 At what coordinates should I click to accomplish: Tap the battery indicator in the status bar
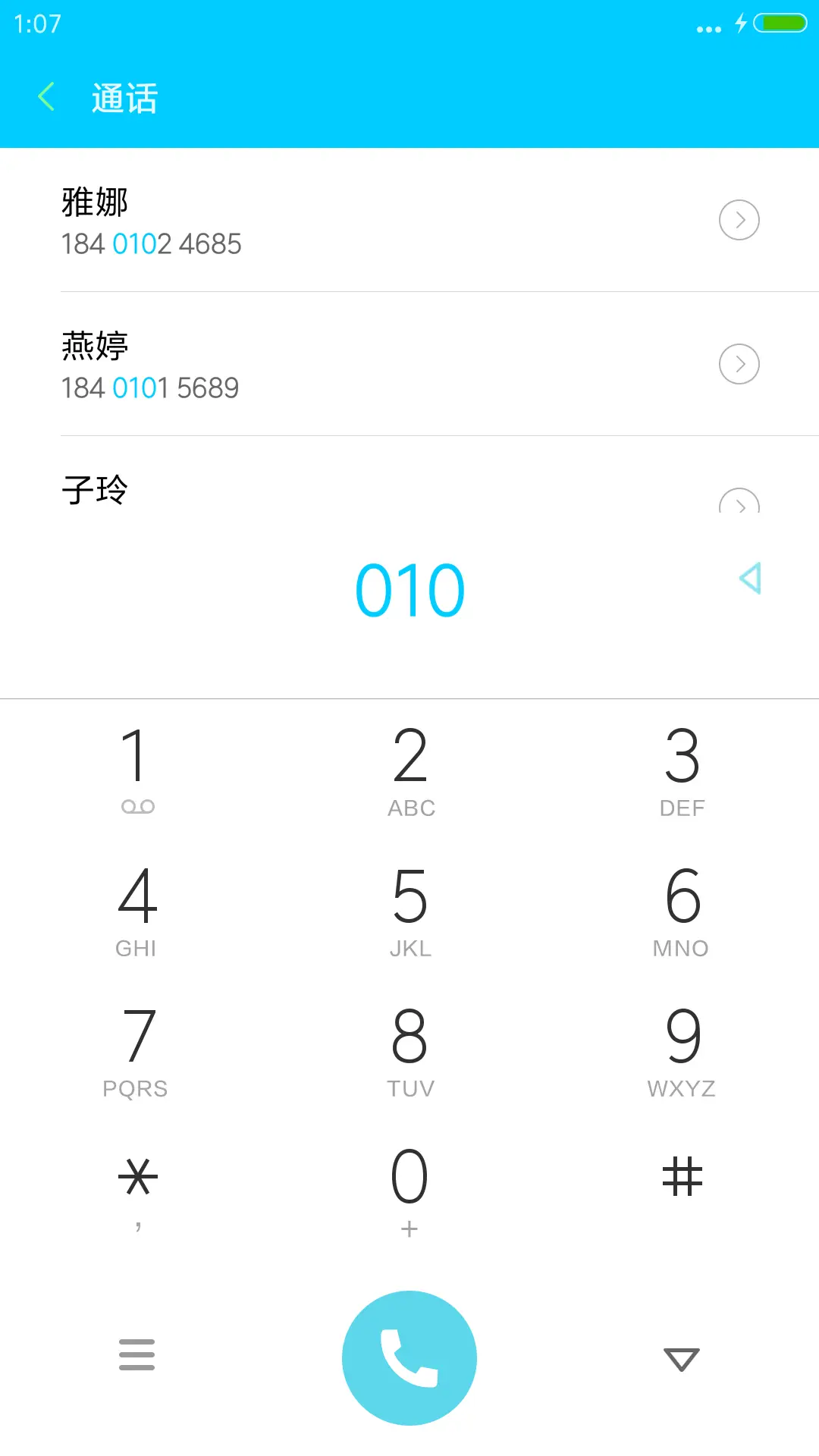click(773, 23)
